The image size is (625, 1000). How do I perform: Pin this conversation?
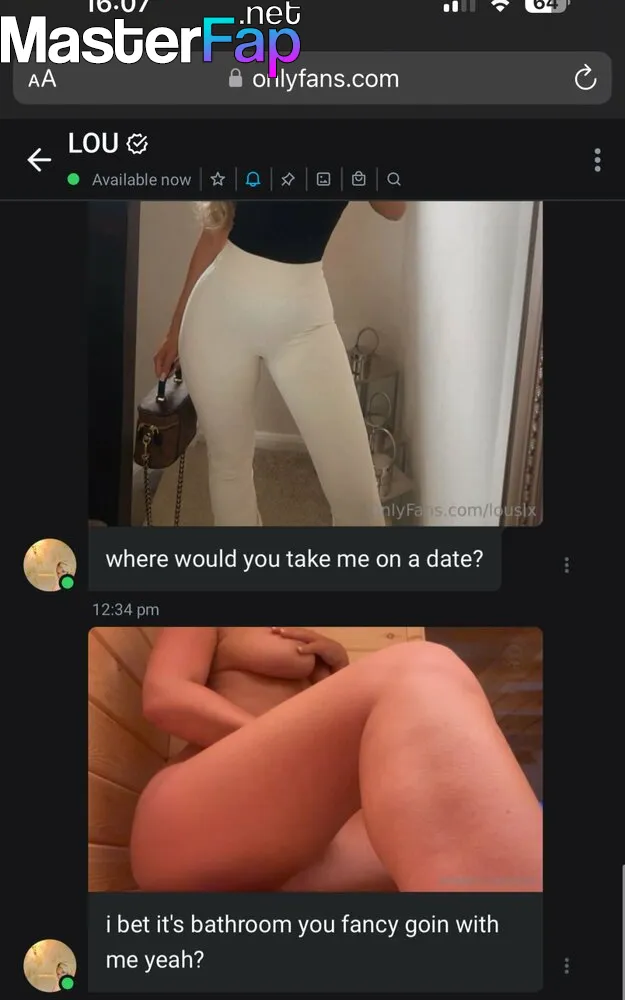(288, 179)
